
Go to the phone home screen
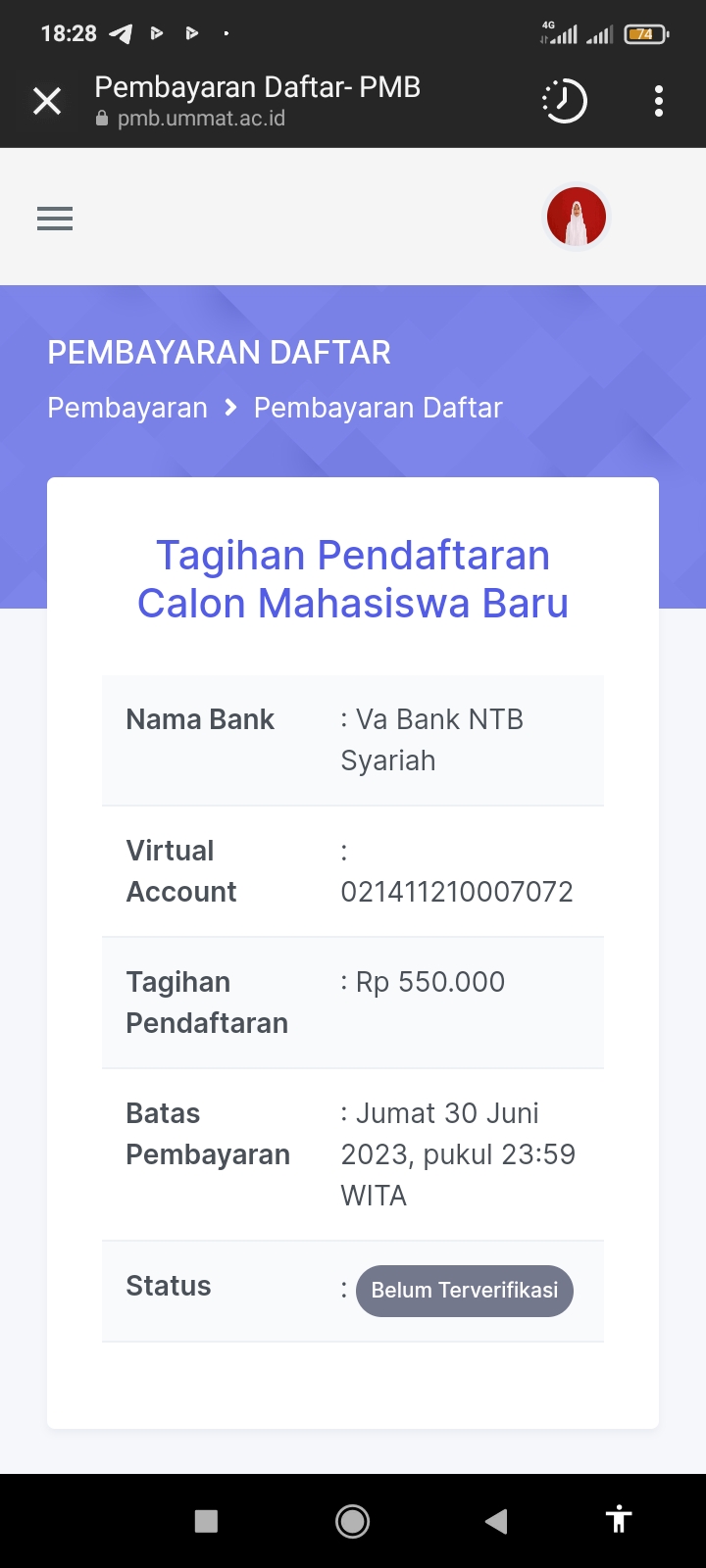[x=353, y=1520]
